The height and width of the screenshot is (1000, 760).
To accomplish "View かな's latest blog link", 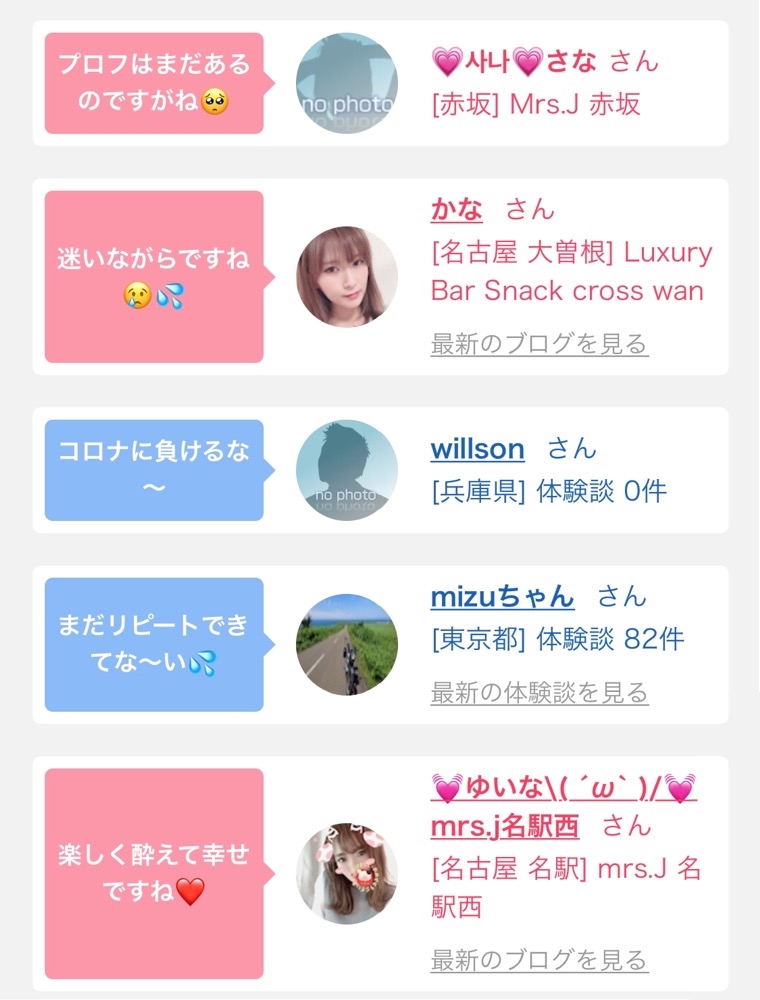I will (539, 344).
